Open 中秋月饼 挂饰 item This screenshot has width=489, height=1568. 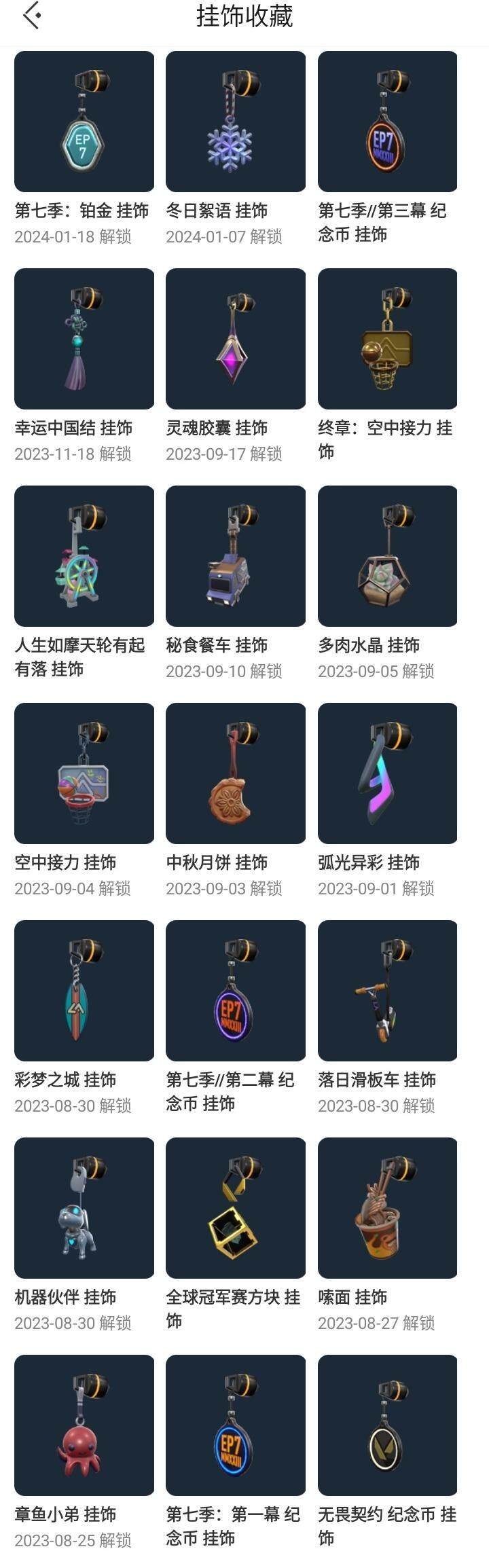236,774
